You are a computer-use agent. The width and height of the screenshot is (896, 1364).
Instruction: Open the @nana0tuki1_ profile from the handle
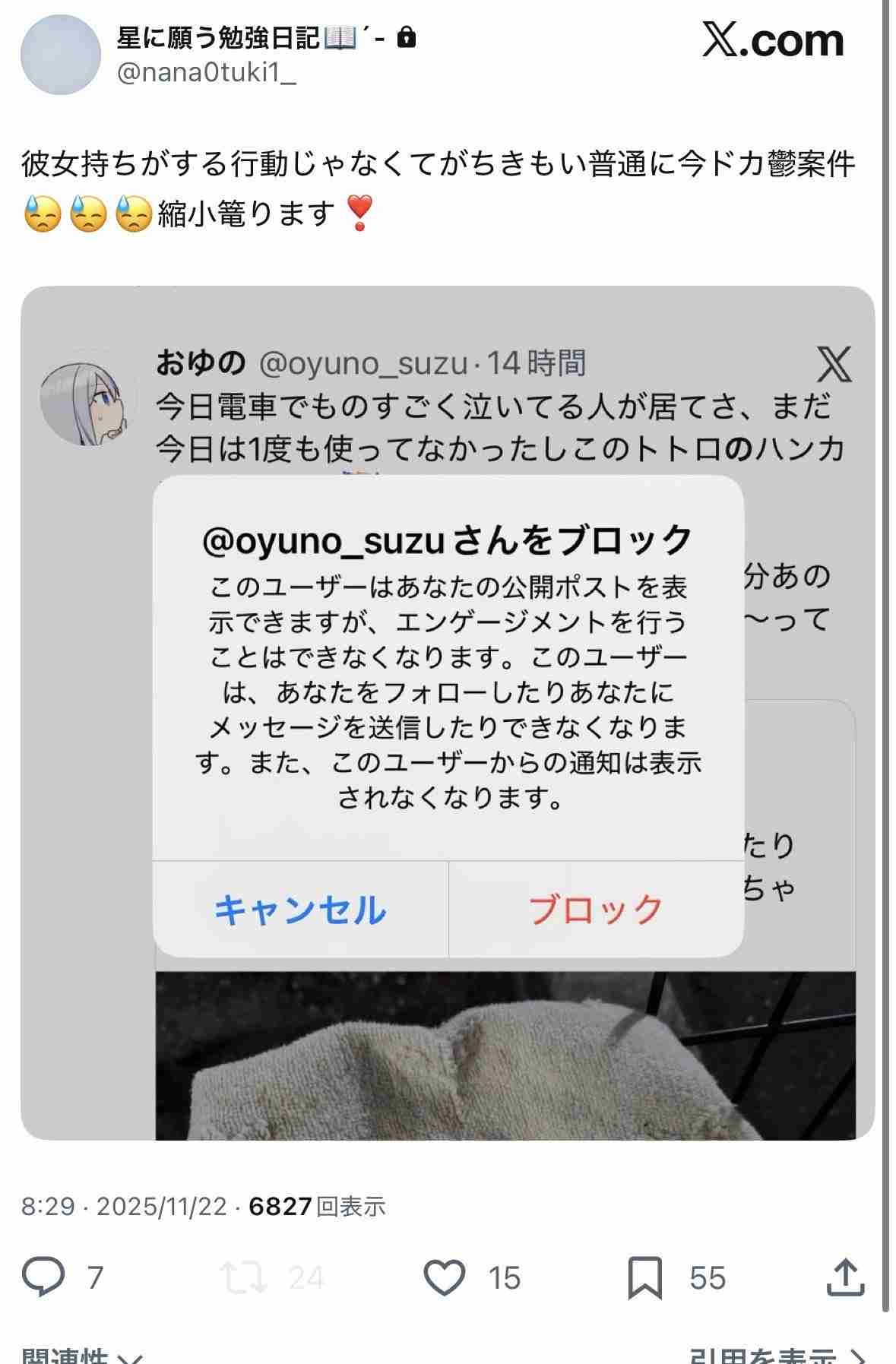tap(207, 73)
